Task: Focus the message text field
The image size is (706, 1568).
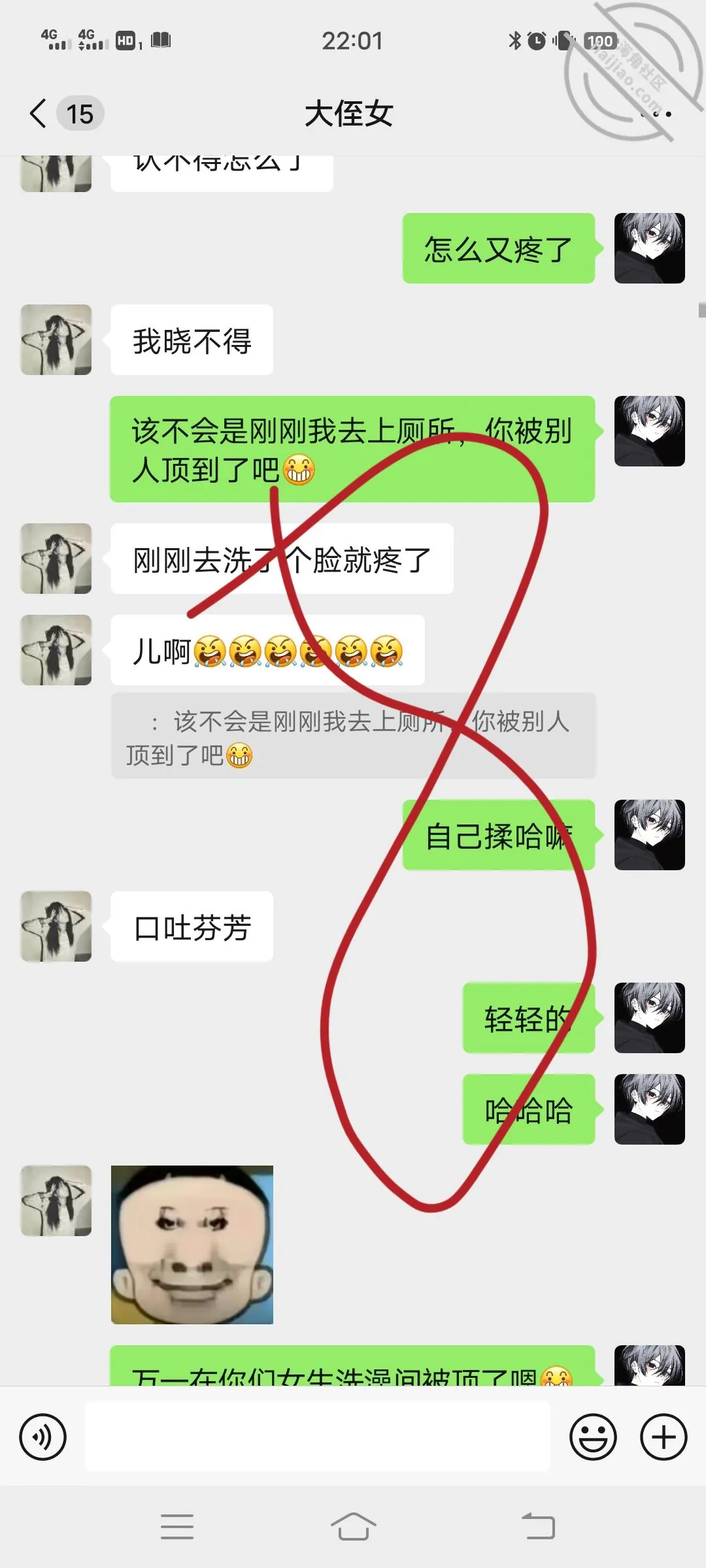Action: (x=318, y=1437)
